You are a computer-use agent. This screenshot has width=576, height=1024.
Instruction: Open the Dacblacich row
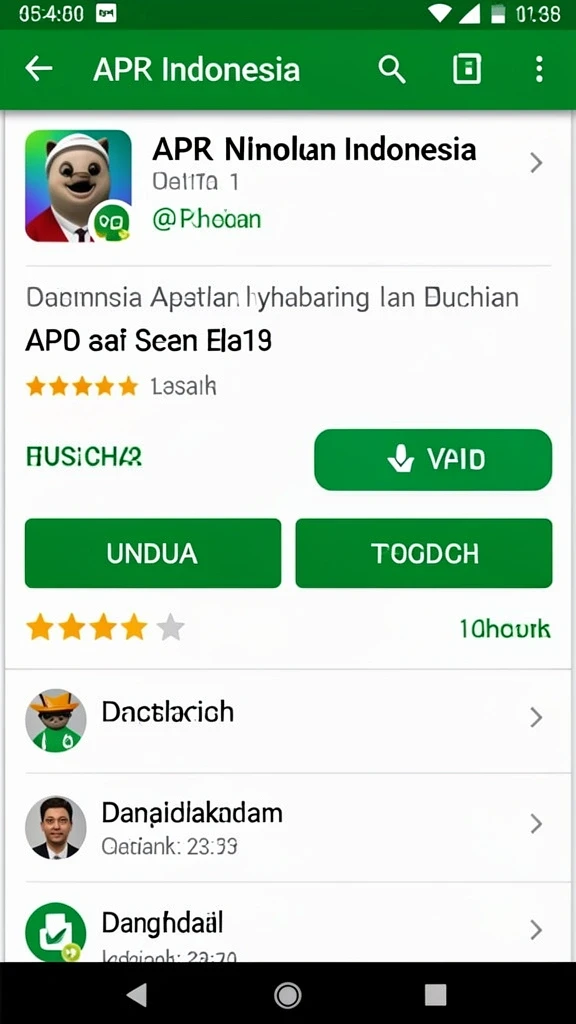[x=287, y=720]
